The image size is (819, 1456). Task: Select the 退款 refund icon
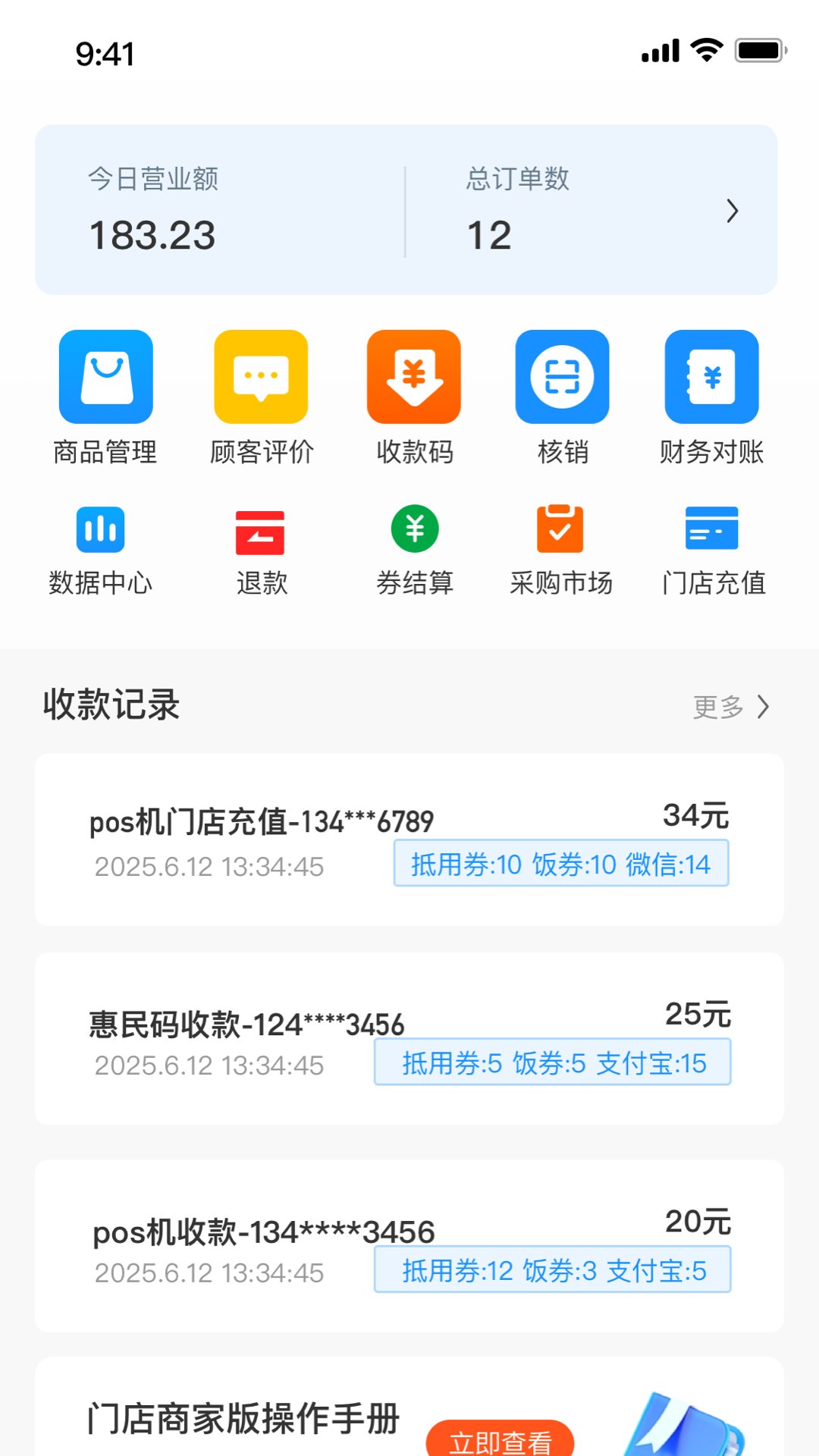pos(260,546)
